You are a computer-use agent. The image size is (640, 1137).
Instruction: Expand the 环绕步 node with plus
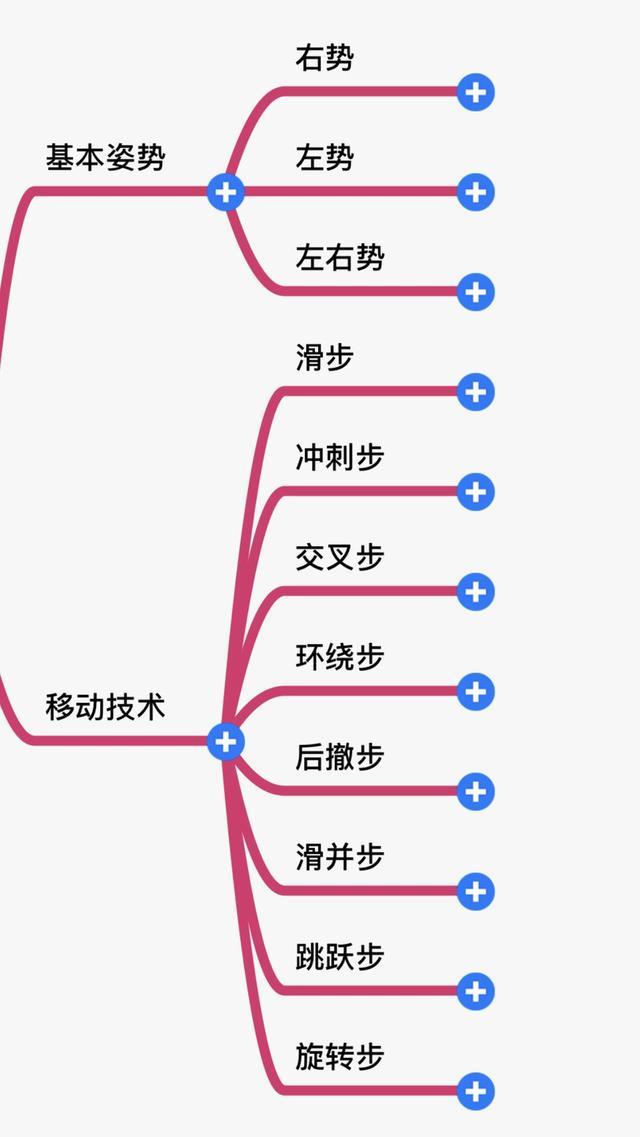475,692
